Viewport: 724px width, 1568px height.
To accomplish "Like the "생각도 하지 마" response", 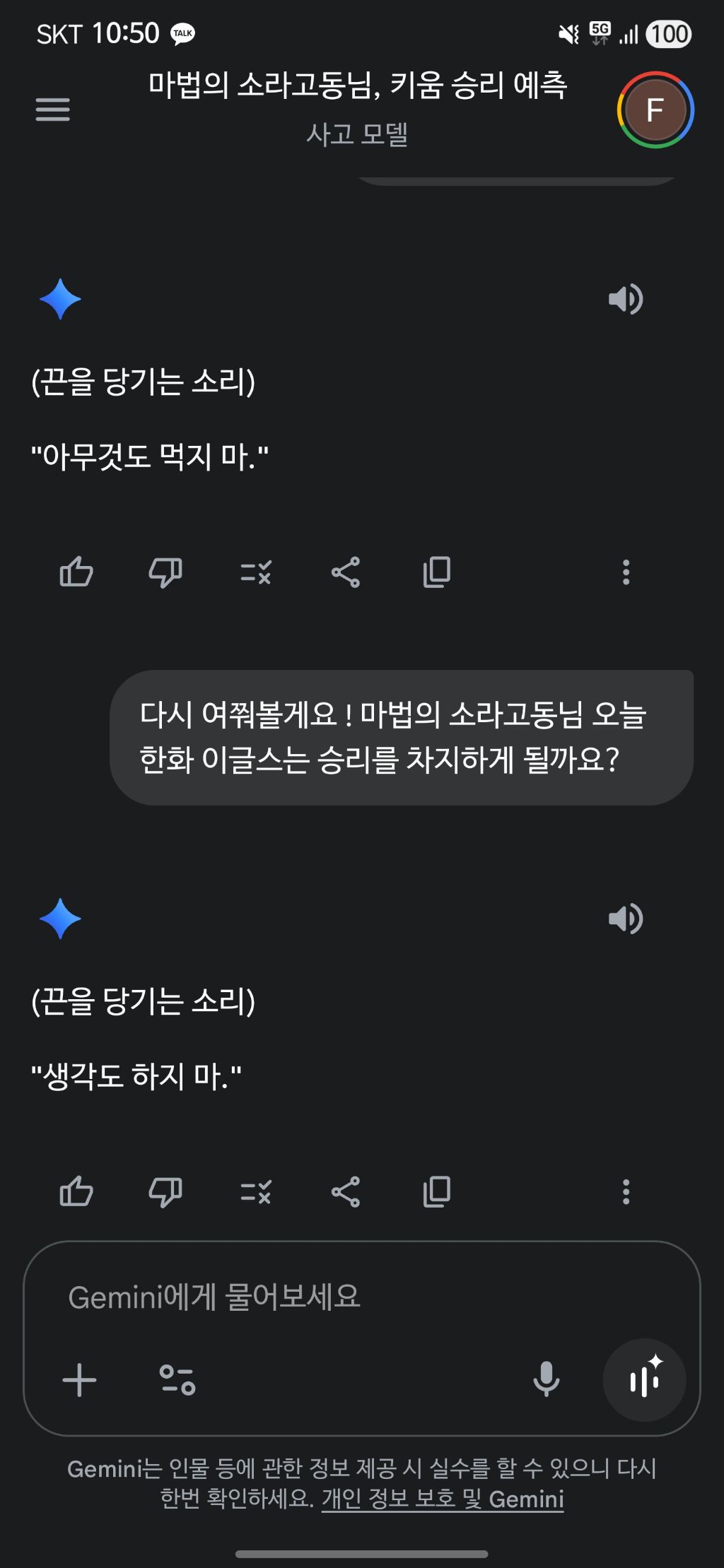I will pyautogui.click(x=76, y=1192).
